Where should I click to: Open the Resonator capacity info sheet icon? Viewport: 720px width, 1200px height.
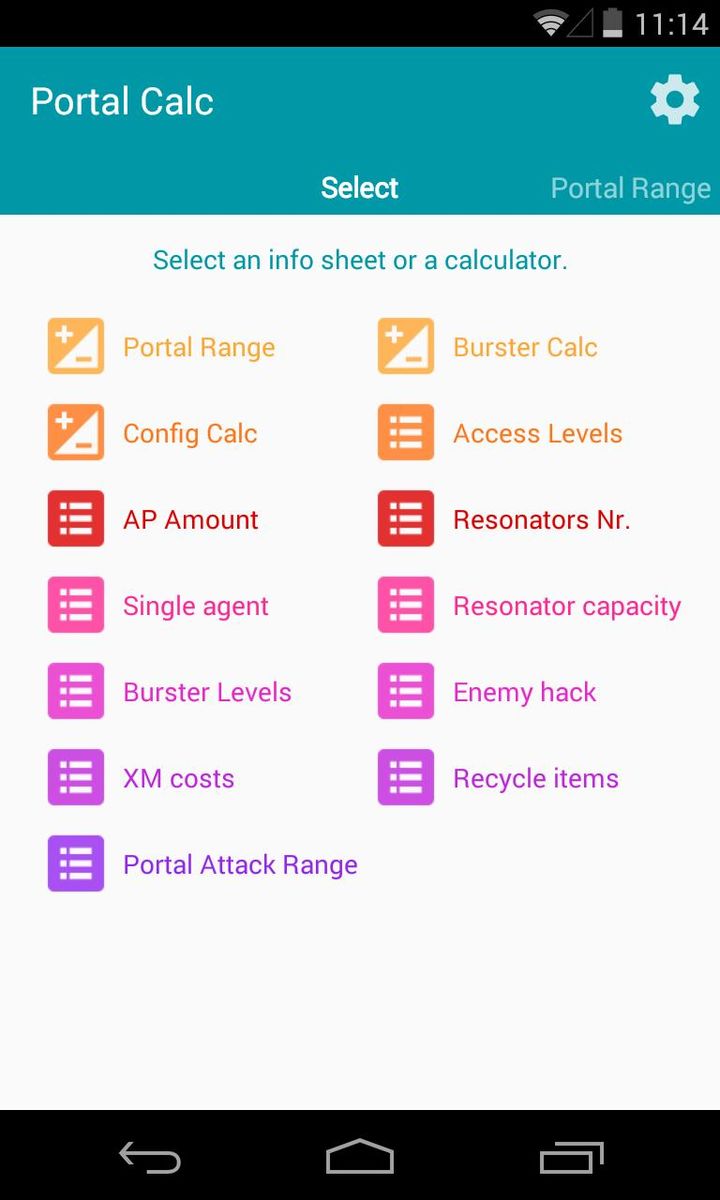(x=404, y=604)
